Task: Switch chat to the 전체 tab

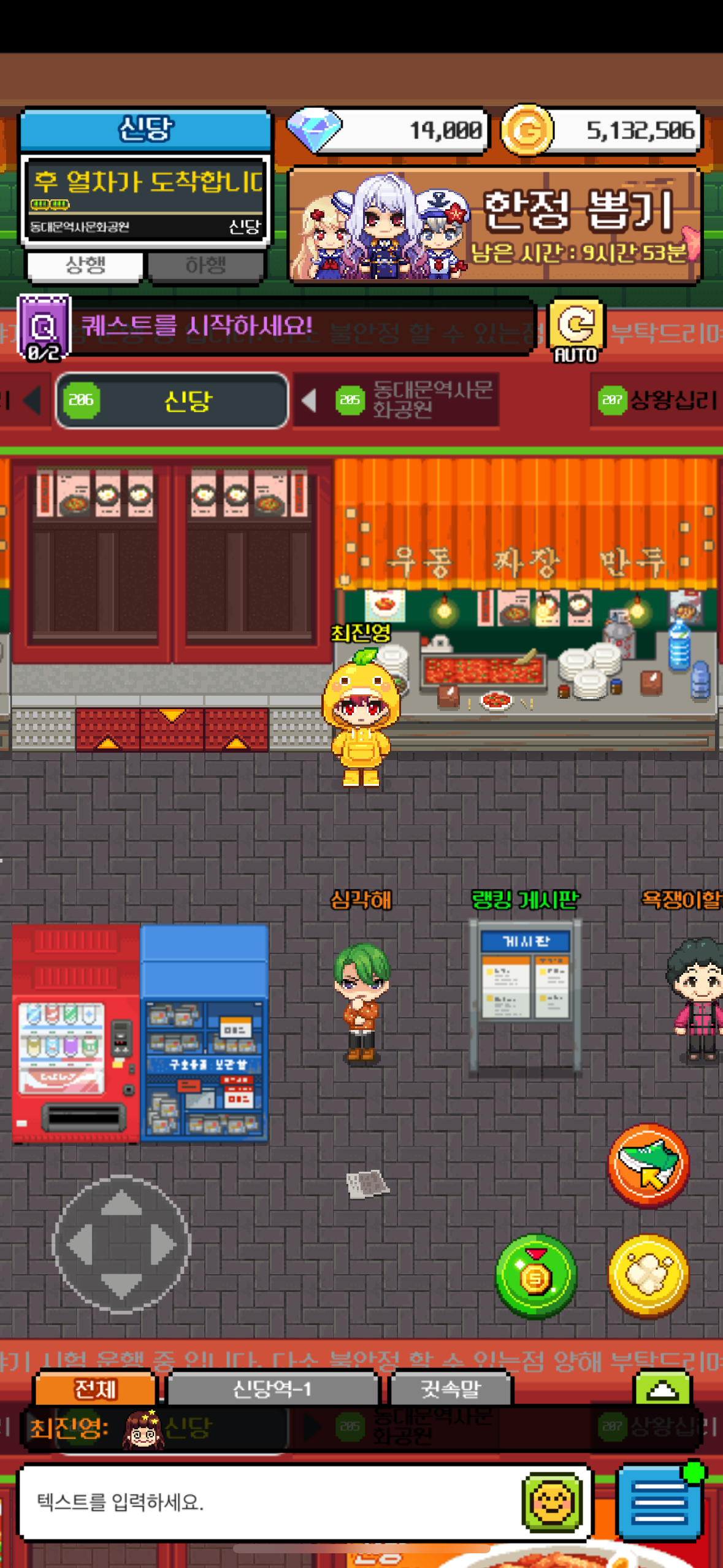Action: 95,1389
